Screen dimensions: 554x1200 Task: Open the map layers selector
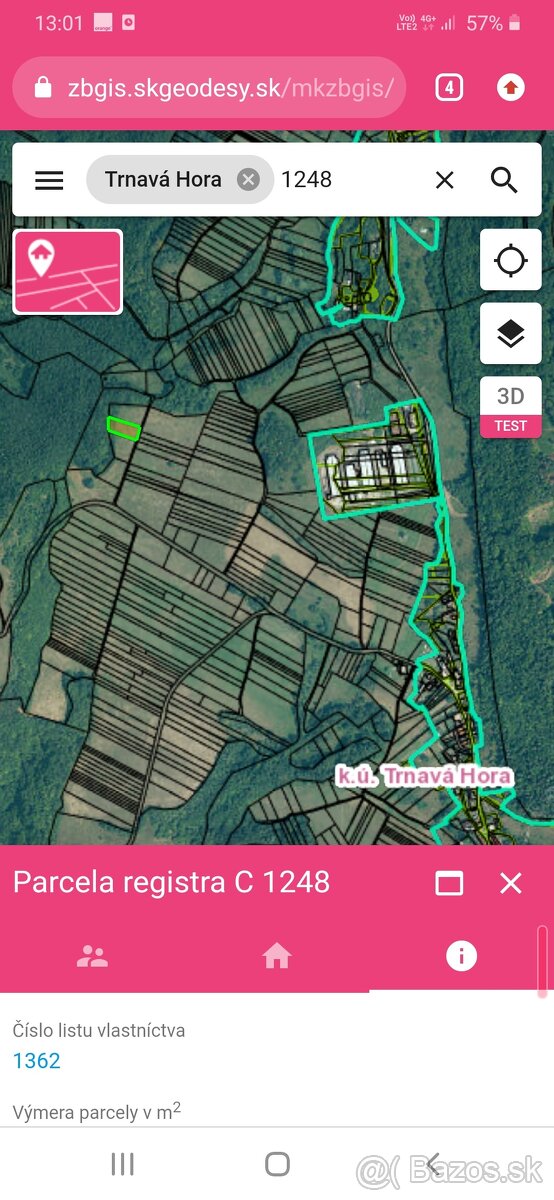[x=511, y=334]
